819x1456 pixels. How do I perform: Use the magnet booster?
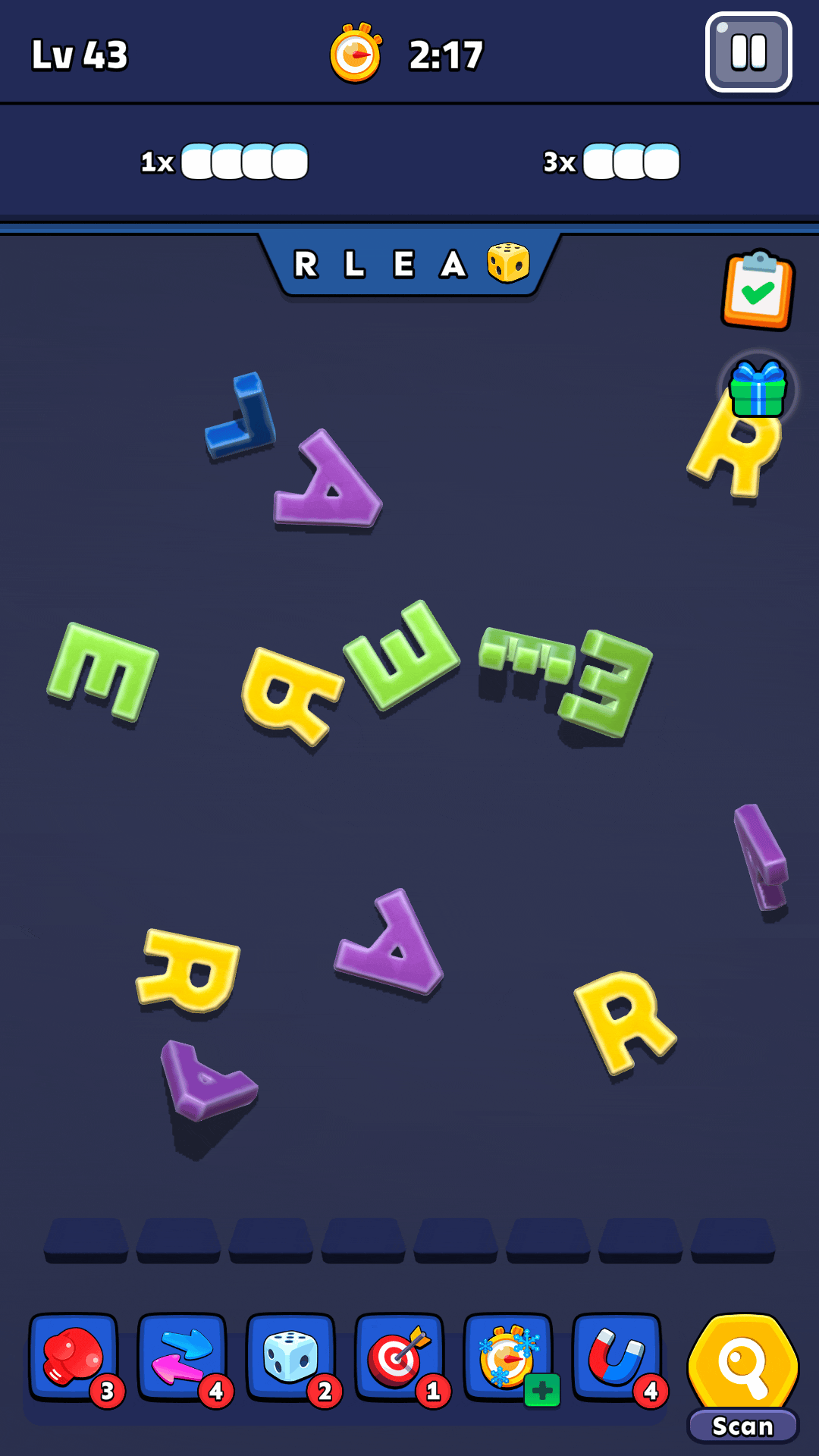(616, 1357)
